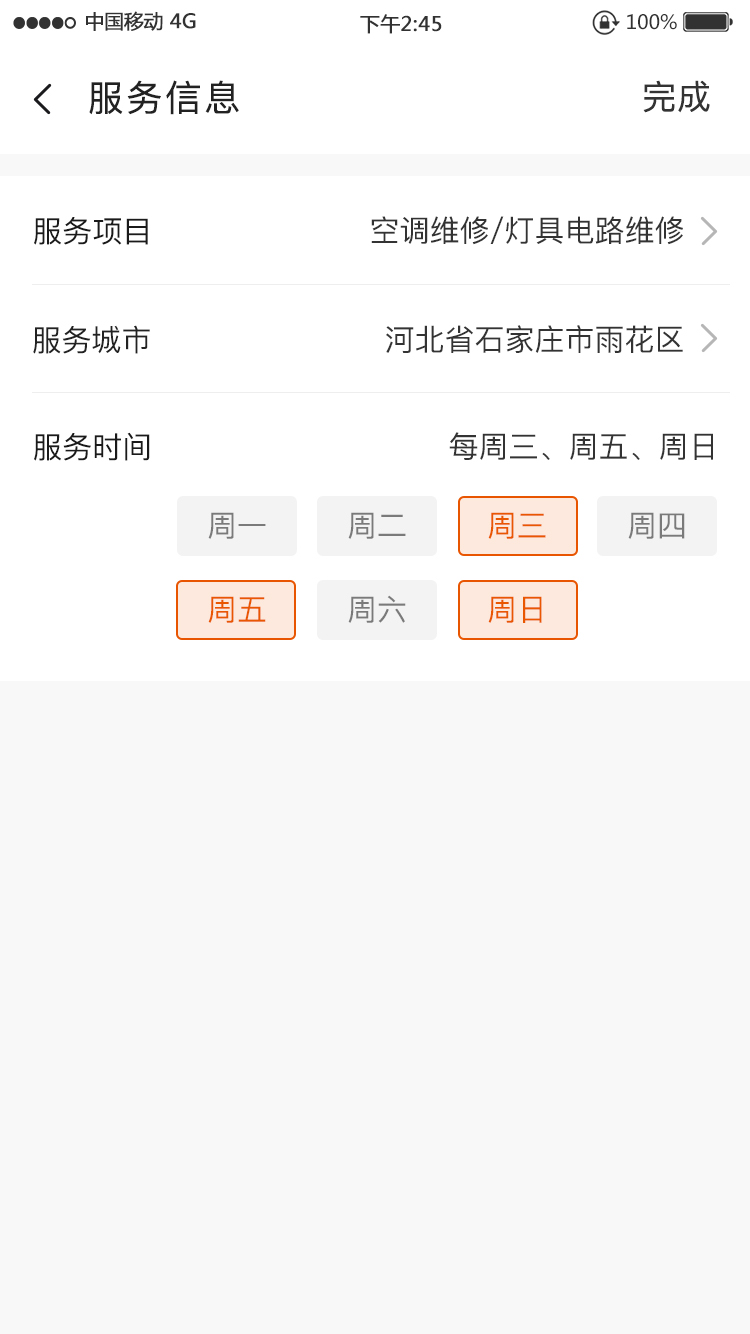Open the 服务城市 row

point(375,339)
